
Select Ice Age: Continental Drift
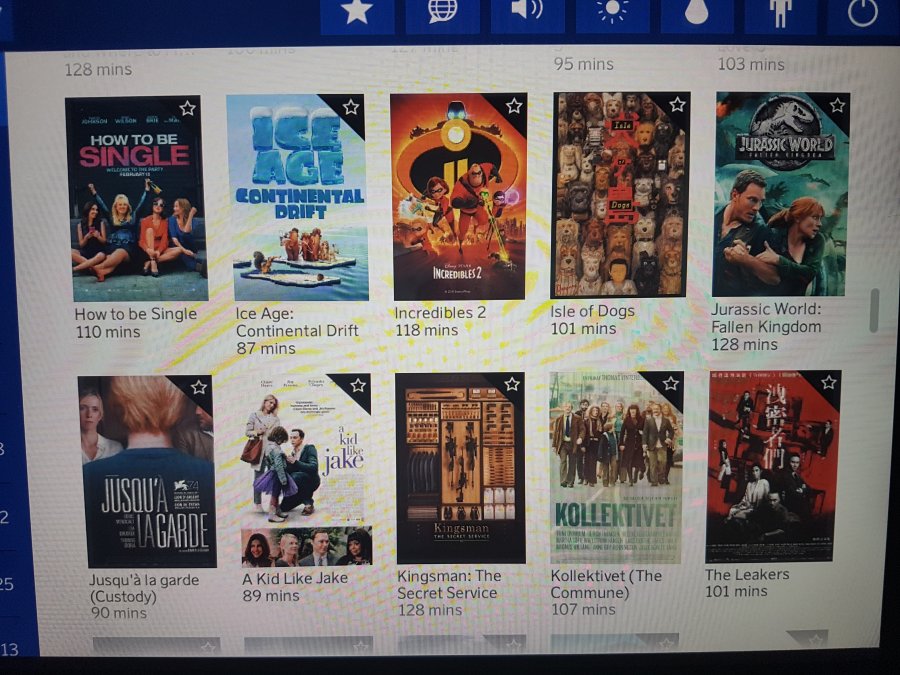(x=296, y=198)
